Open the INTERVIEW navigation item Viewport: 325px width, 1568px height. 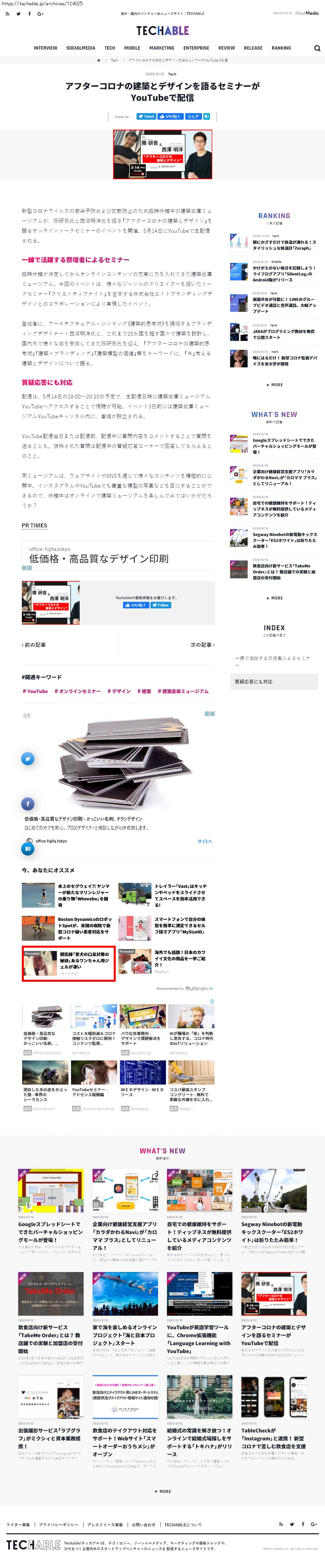pos(46,48)
